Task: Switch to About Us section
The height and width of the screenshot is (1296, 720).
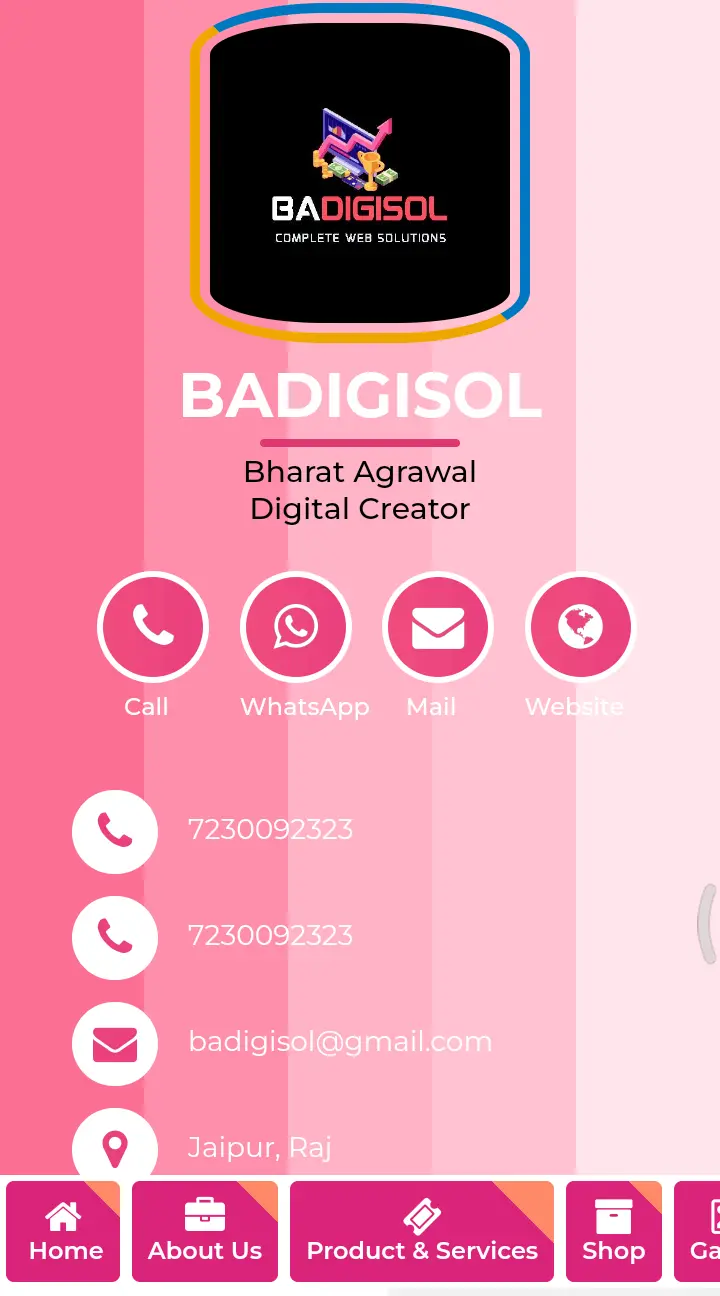Action: [205, 1231]
